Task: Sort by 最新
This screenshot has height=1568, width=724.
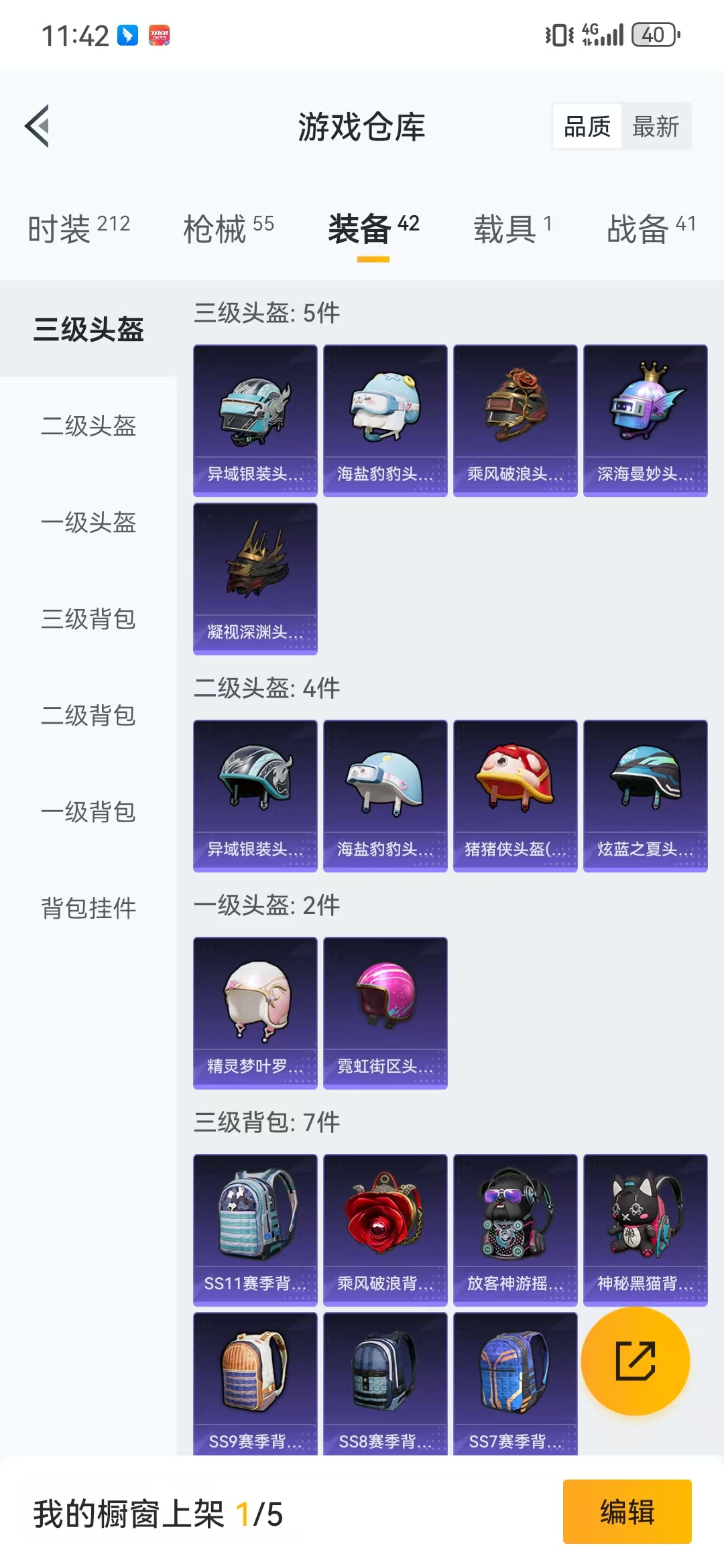Action: pos(655,127)
